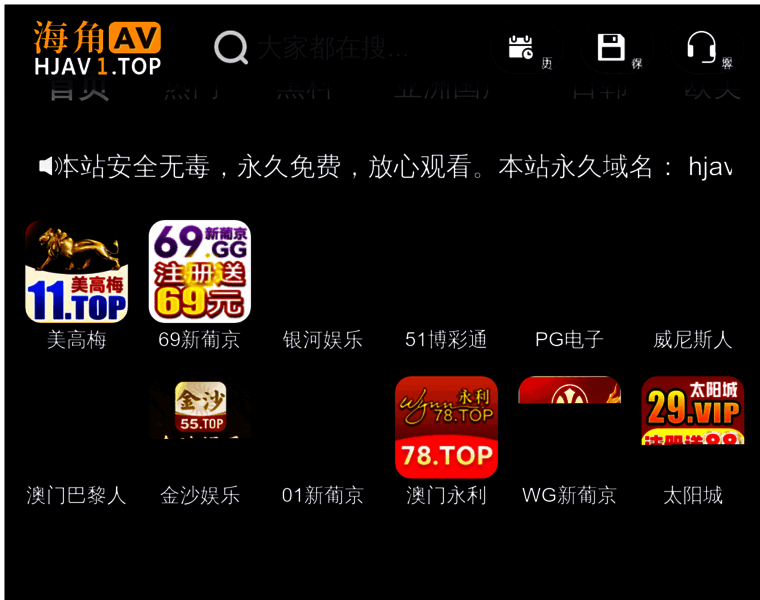Open the 澳门永利 tile
Image resolution: width=760 pixels, height=600 pixels.
click(x=446, y=428)
